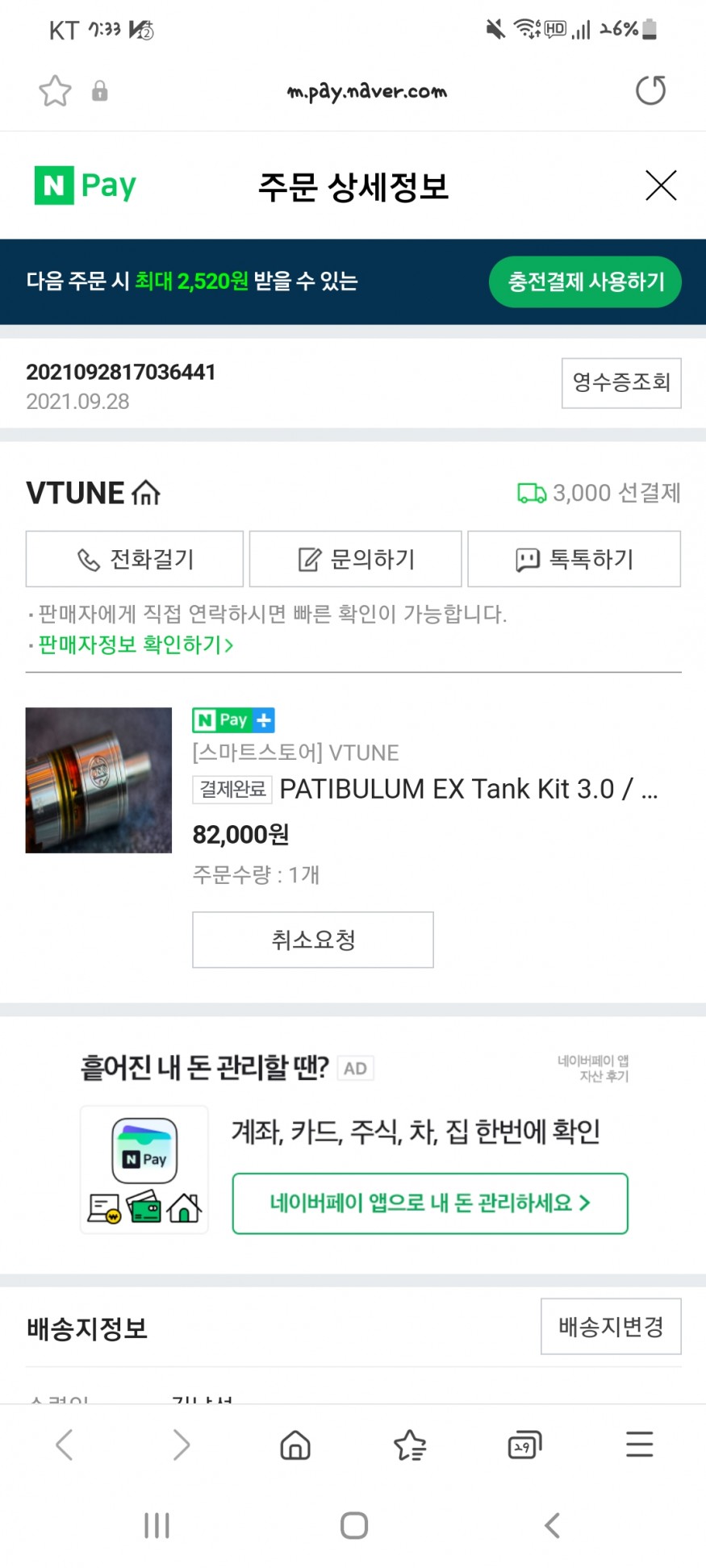Reload the page

[x=650, y=90]
